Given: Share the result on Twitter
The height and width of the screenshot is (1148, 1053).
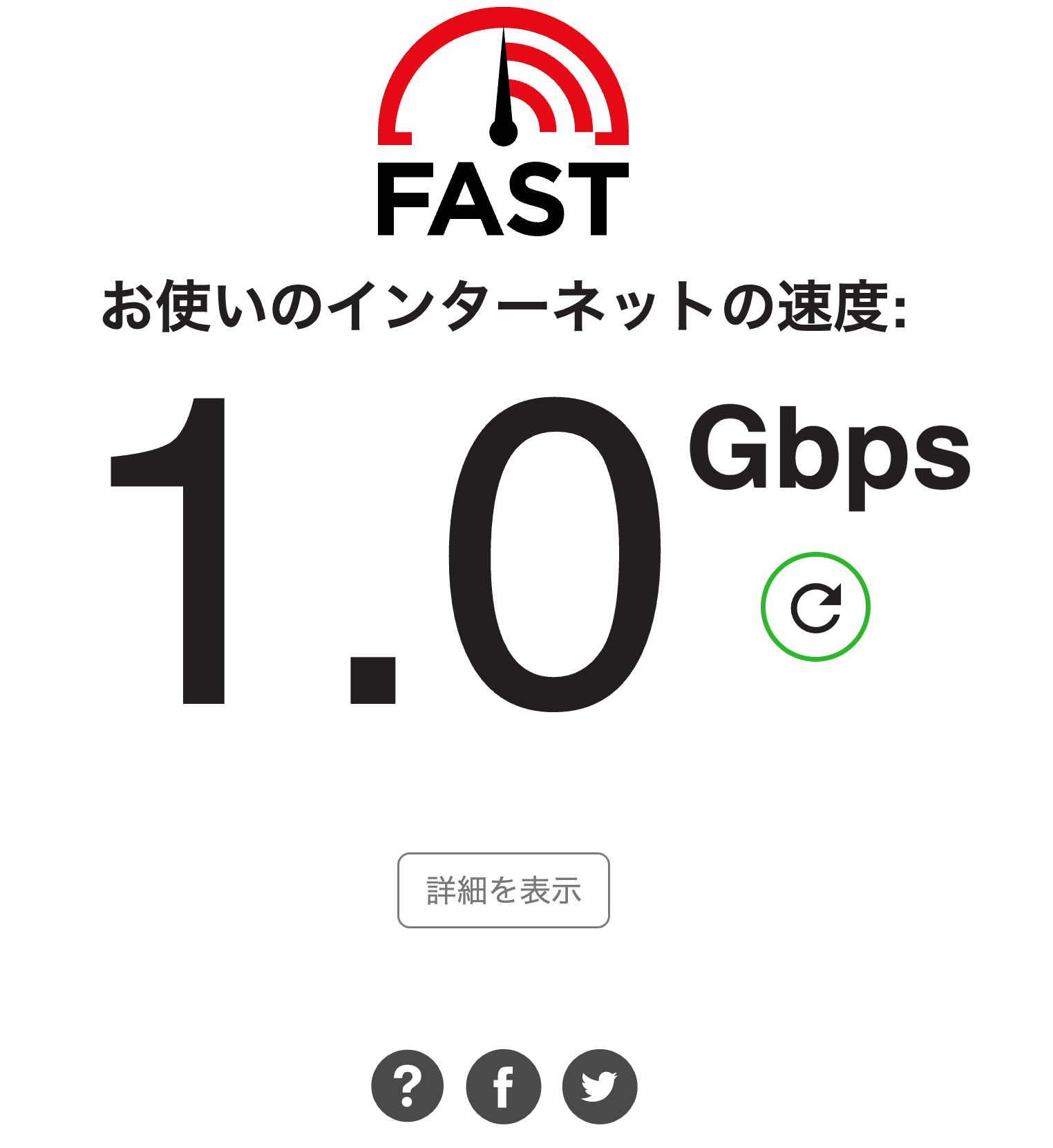Looking at the screenshot, I should tap(599, 1086).
